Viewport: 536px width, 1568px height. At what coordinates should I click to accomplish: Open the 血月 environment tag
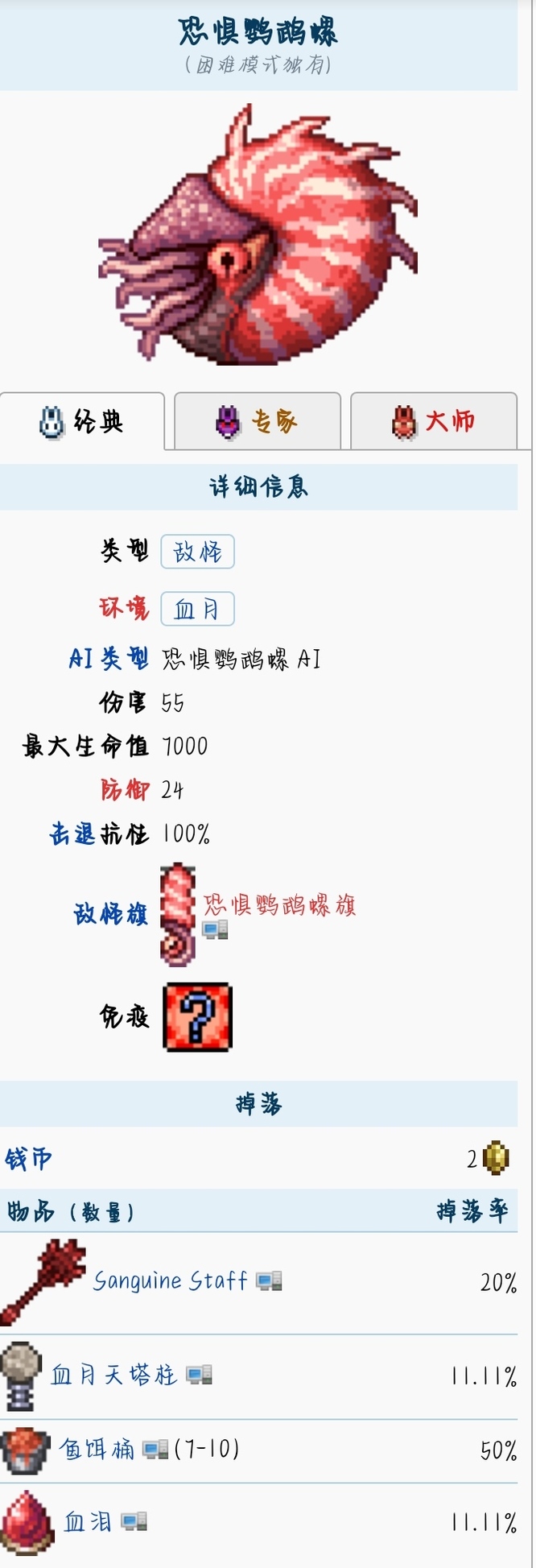click(x=197, y=609)
